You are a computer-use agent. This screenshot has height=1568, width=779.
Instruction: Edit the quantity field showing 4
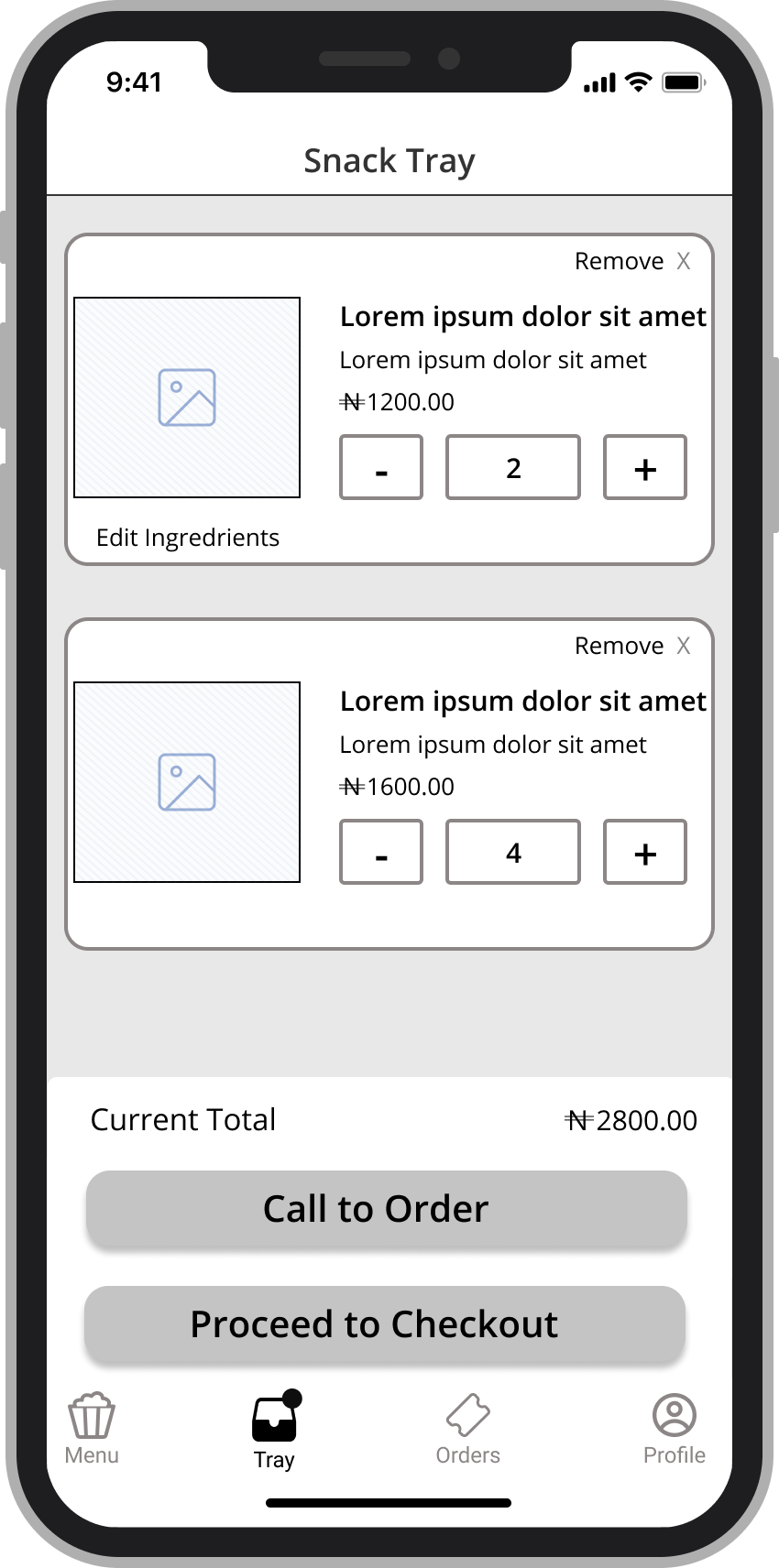click(x=513, y=853)
